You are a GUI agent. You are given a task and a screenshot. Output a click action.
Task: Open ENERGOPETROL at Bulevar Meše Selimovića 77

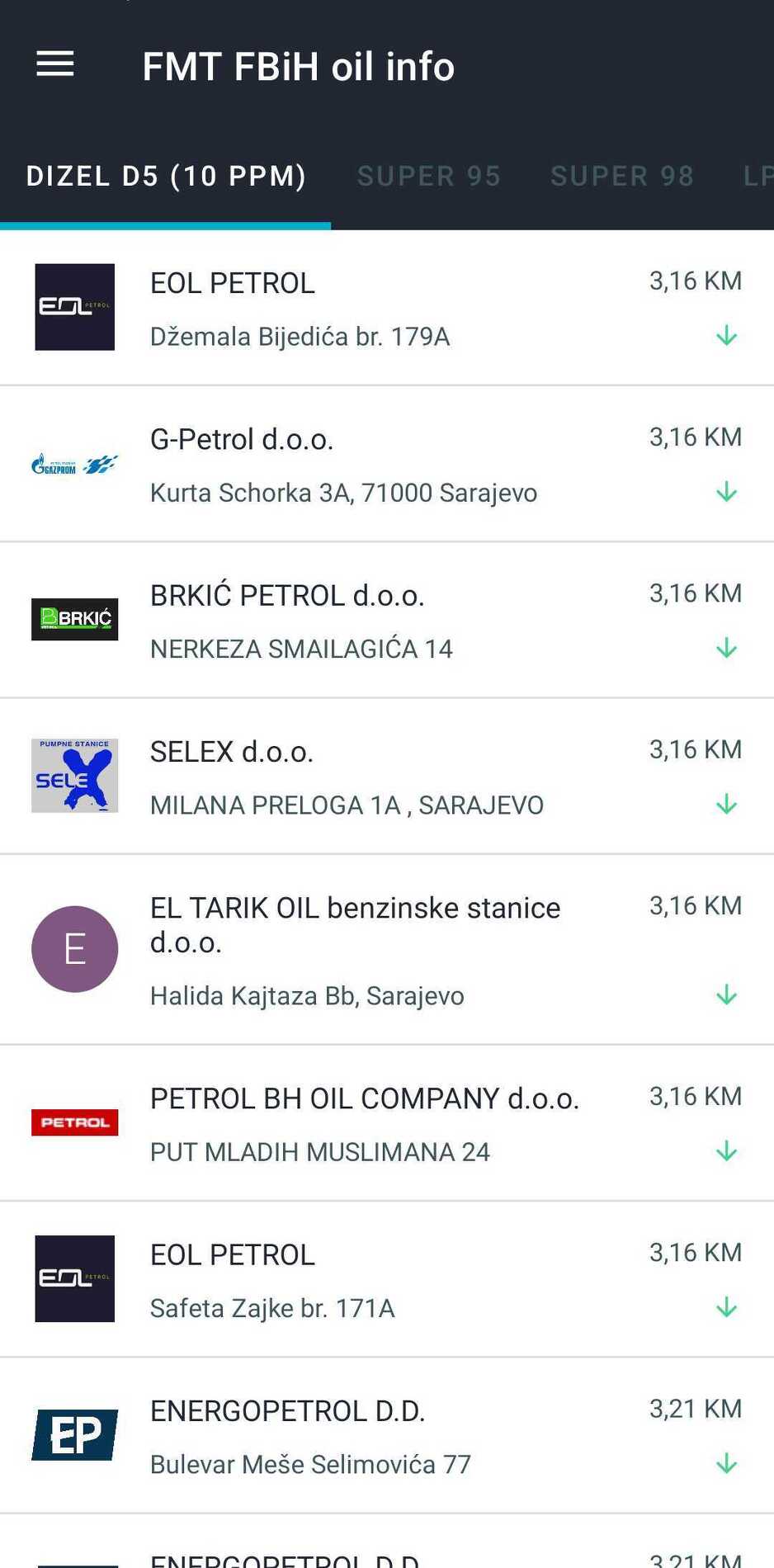386,1435
